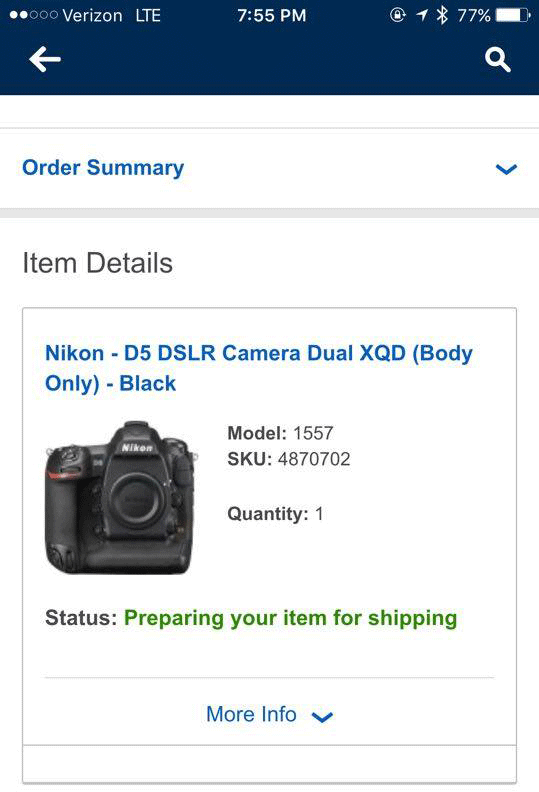Expand More Info for the item
Image resolution: width=539 pixels, height=792 pixels.
pos(269,715)
